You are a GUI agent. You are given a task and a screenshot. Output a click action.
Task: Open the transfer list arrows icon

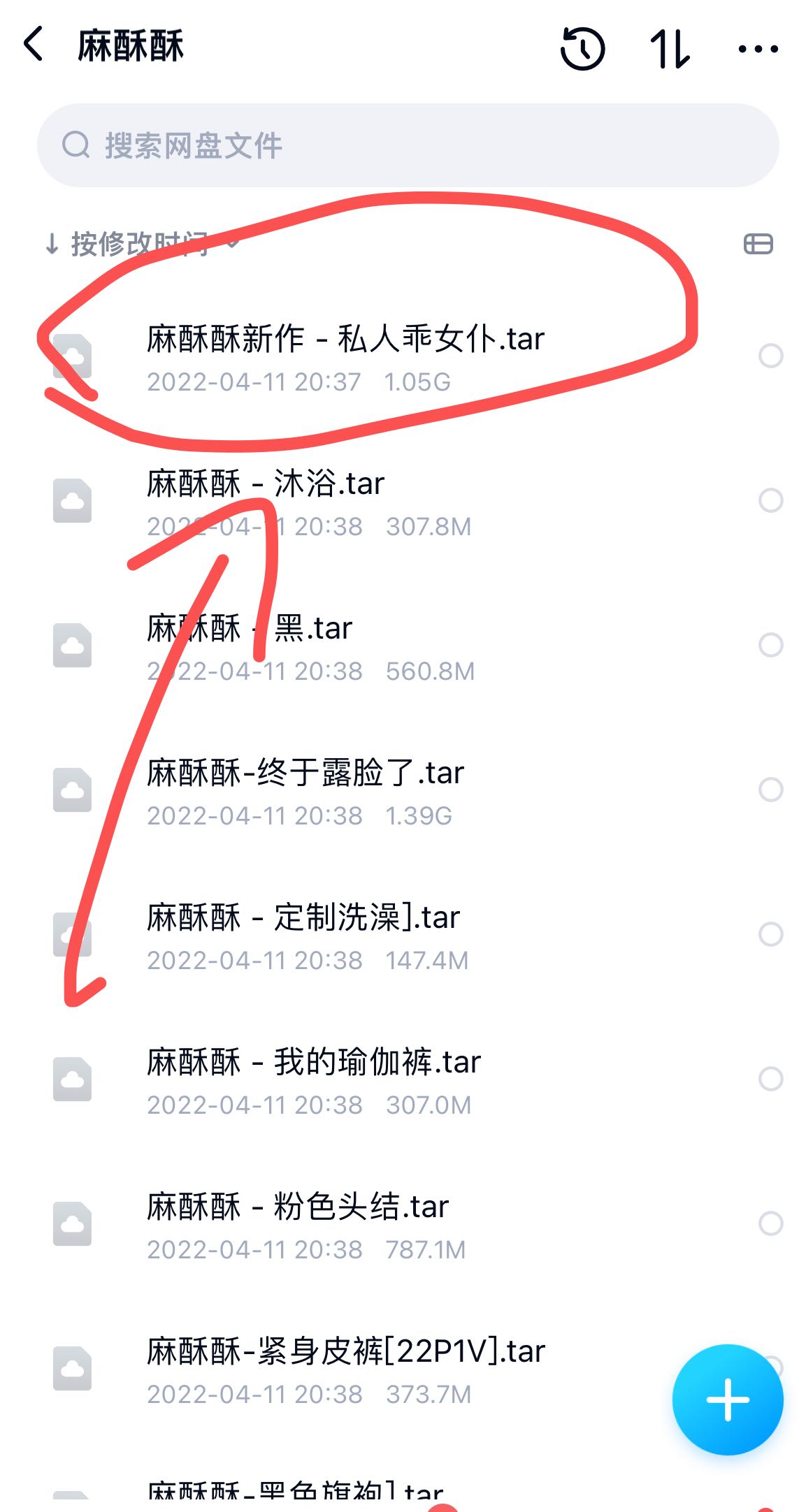coord(670,48)
